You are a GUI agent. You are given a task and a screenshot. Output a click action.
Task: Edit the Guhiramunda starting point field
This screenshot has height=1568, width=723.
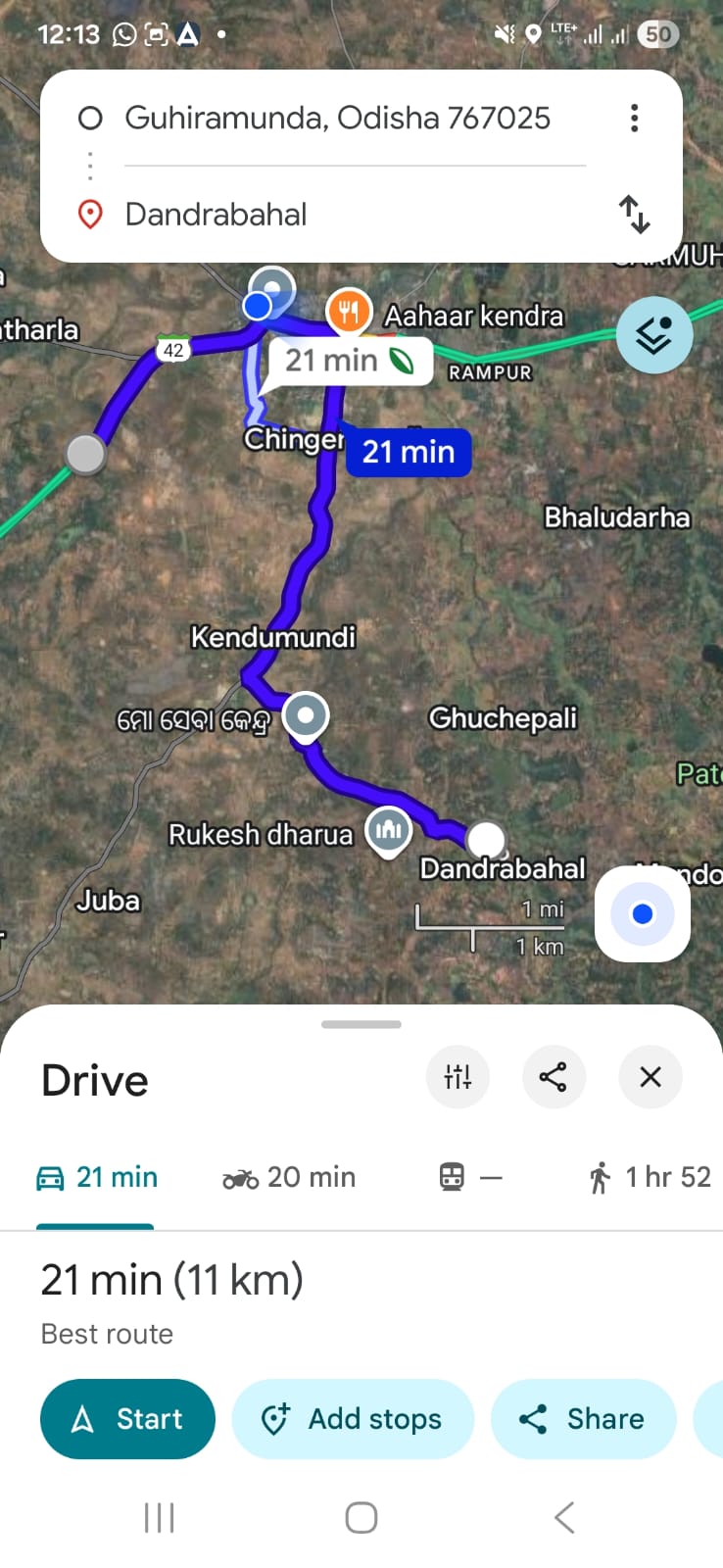click(x=338, y=119)
